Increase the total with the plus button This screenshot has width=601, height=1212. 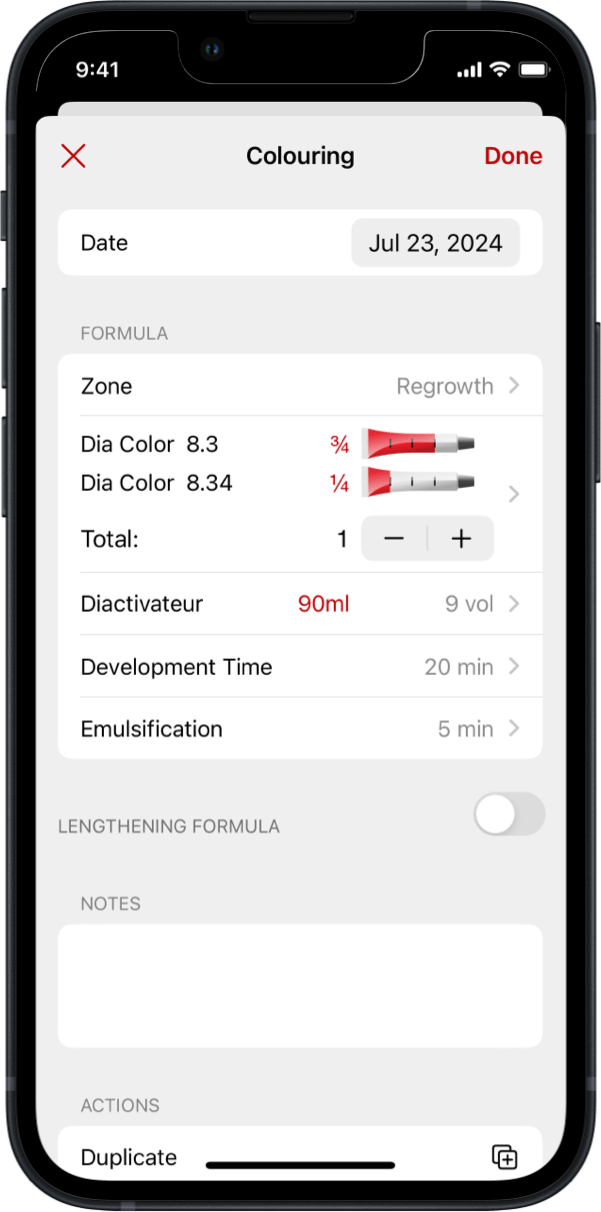point(461,539)
